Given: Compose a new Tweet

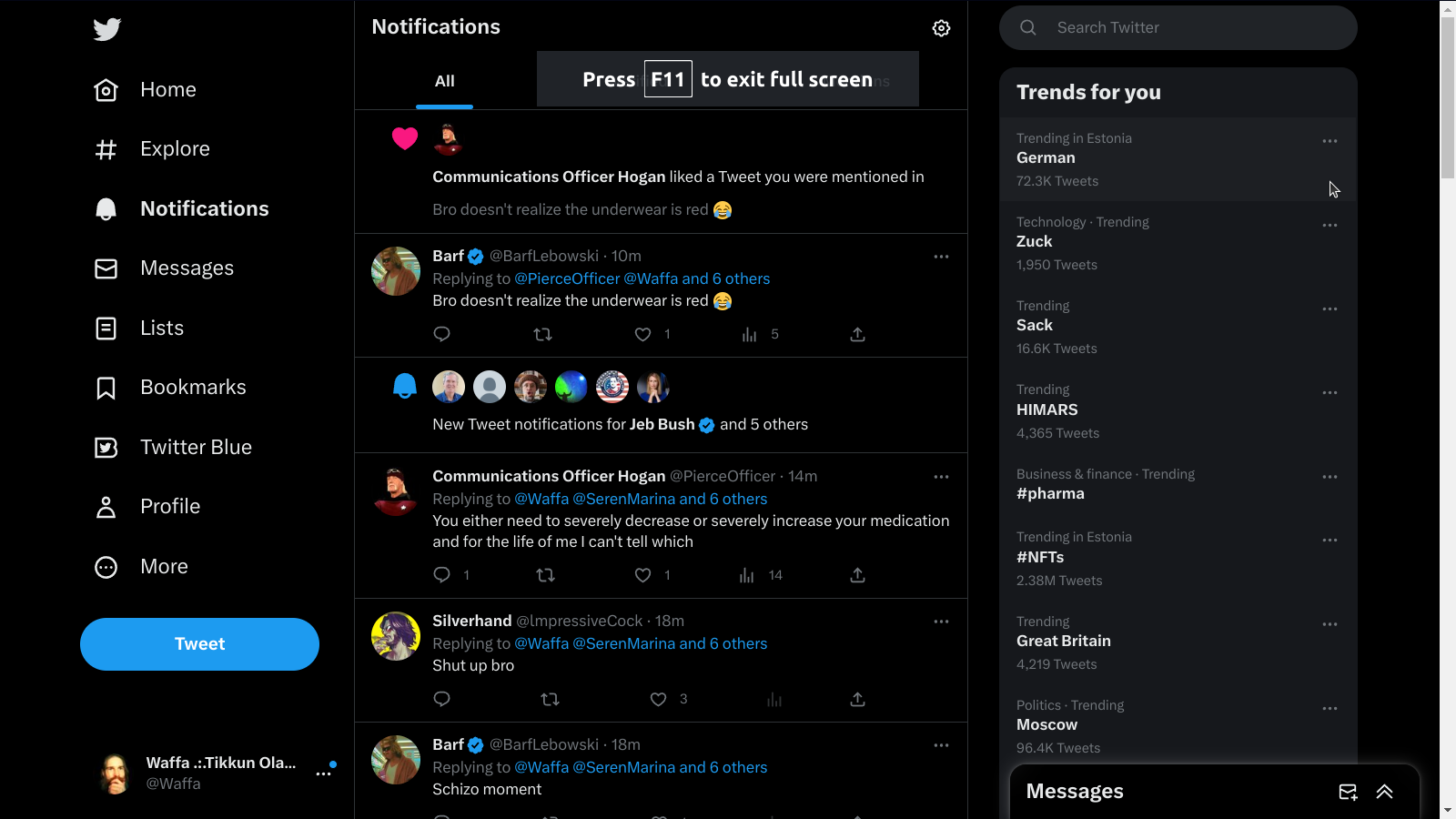Looking at the screenshot, I should coord(199,644).
